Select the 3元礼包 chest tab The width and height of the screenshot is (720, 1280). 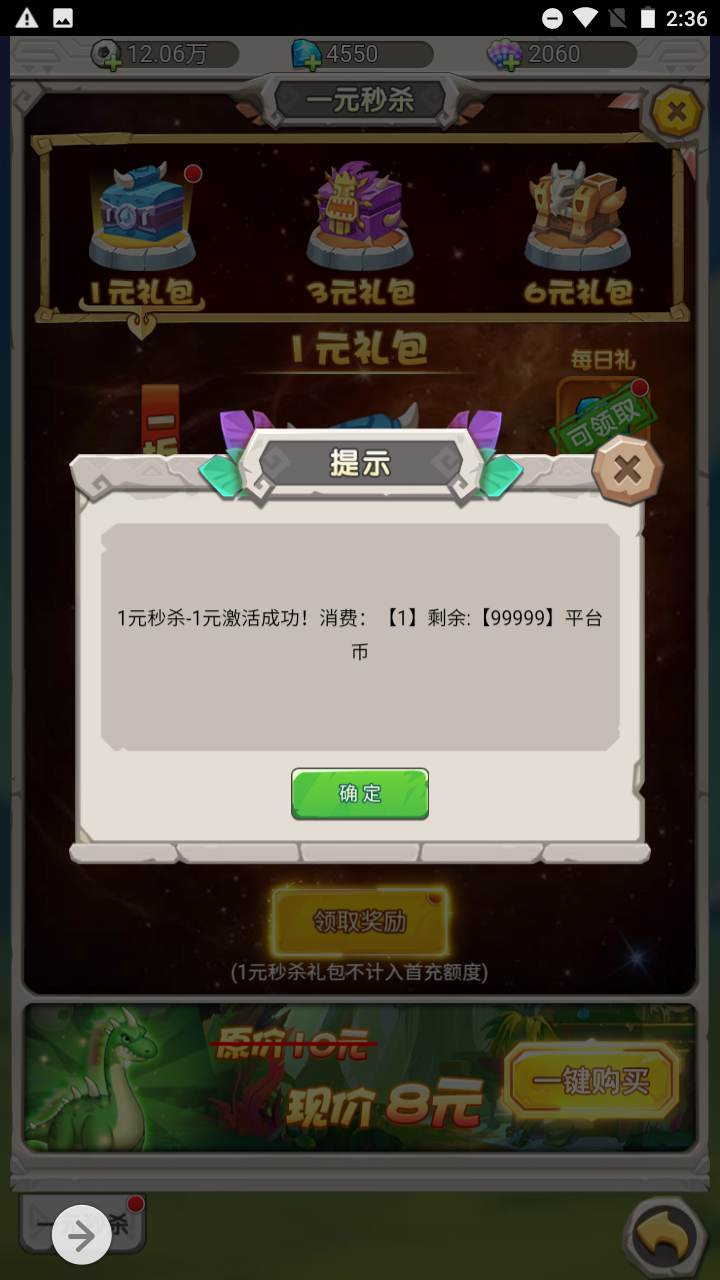click(x=360, y=235)
